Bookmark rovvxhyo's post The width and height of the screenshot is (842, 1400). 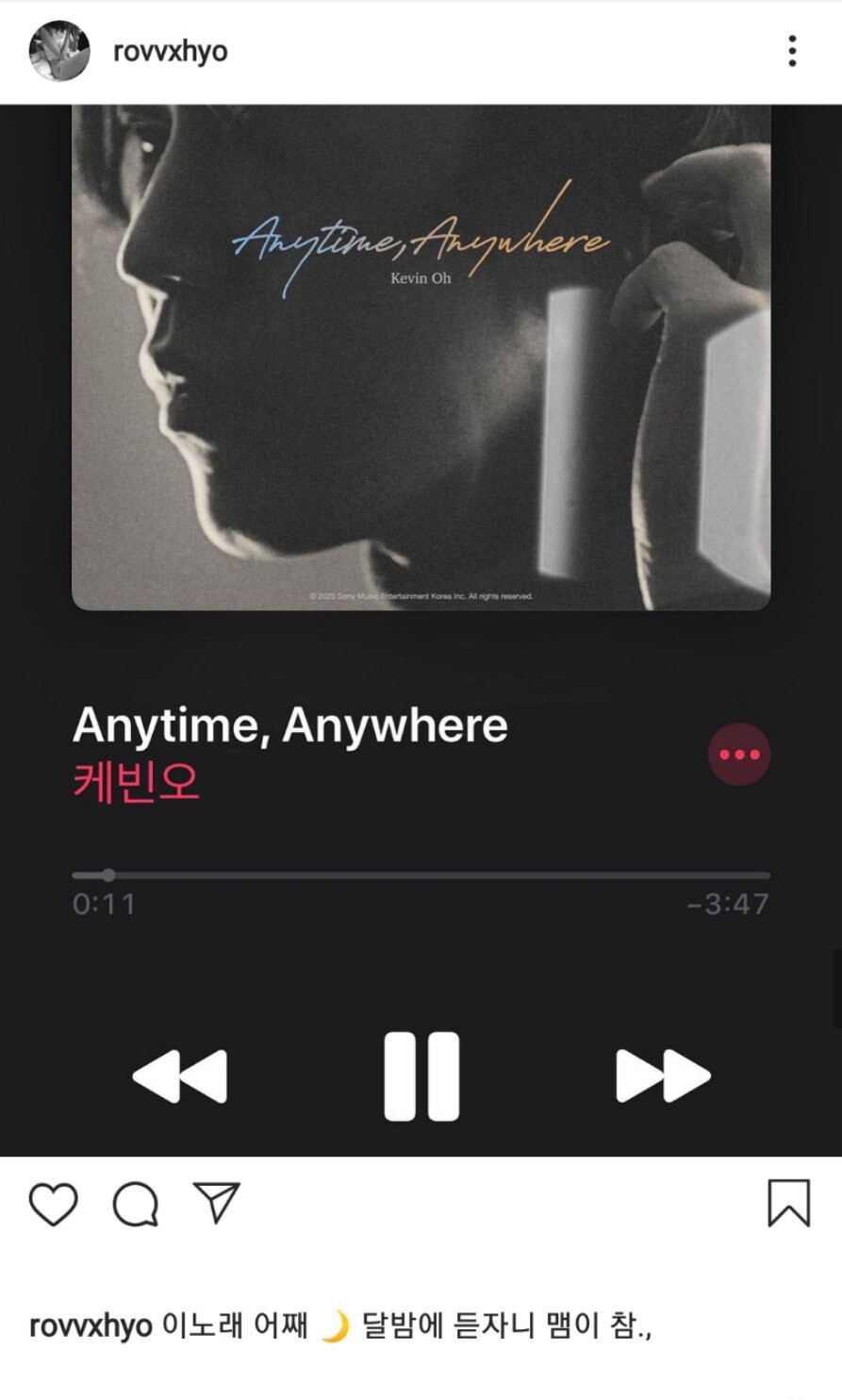(x=788, y=1203)
